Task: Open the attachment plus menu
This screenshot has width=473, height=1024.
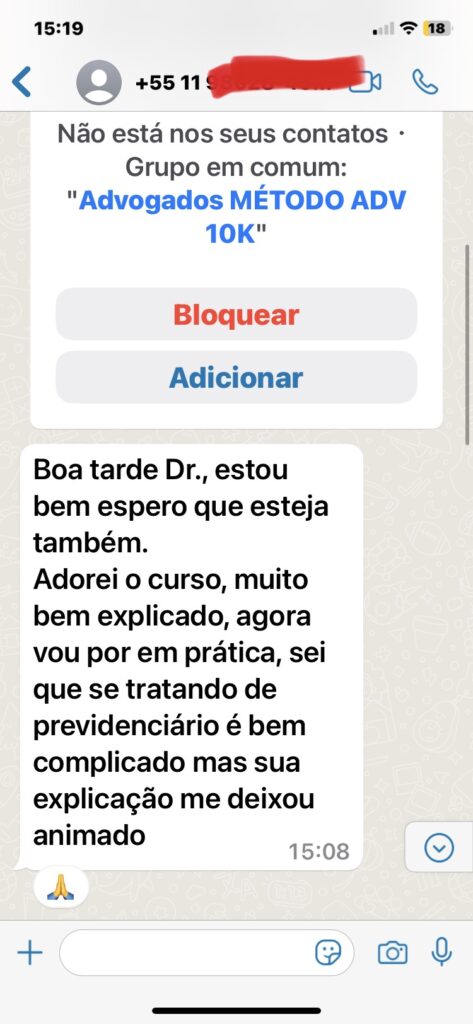Action: 29,953
